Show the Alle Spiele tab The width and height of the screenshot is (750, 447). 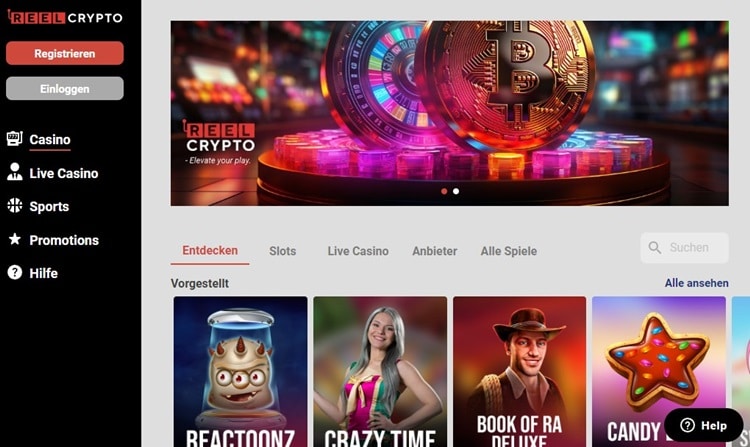(x=508, y=251)
